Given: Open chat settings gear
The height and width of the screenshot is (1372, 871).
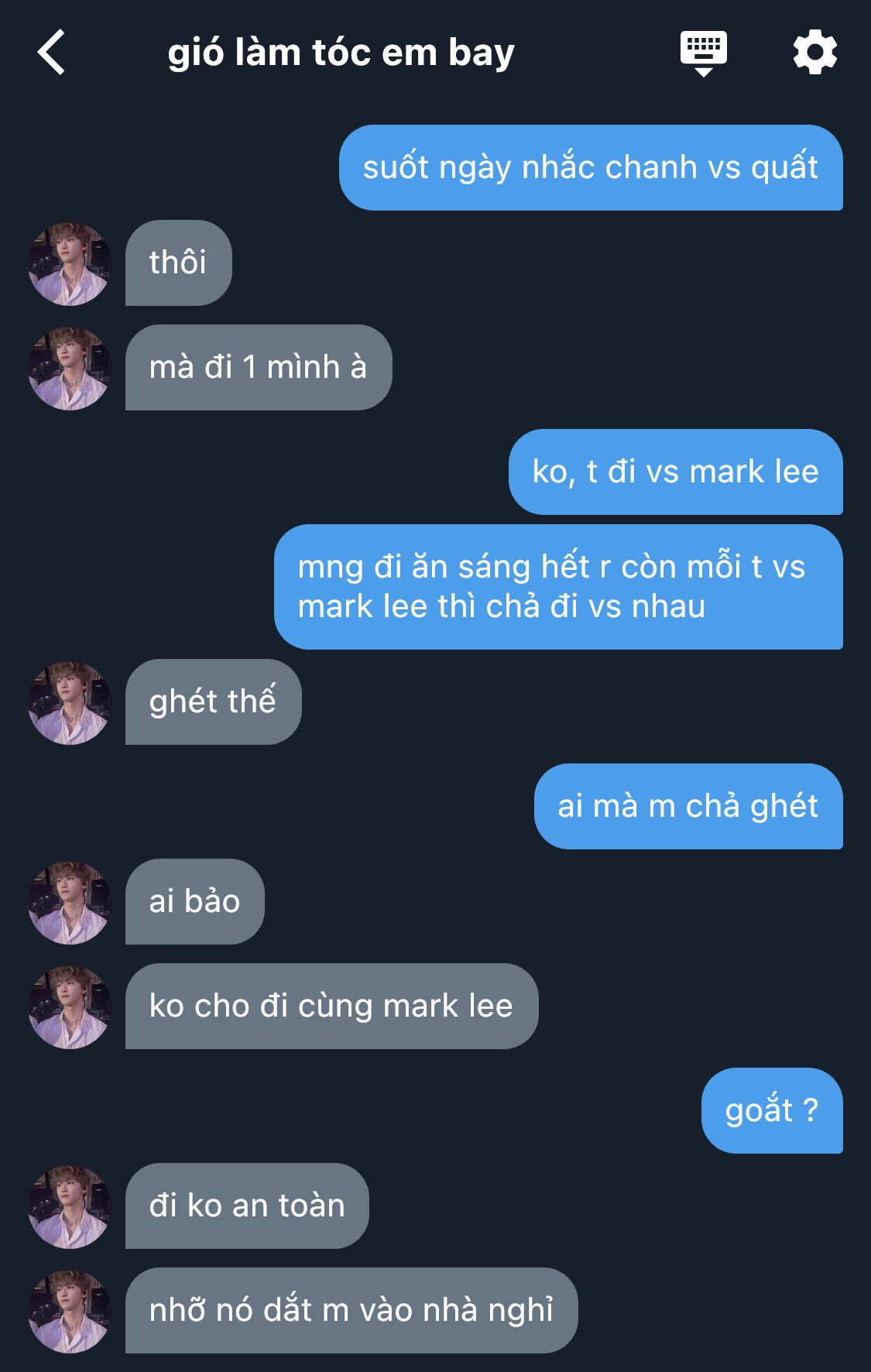Looking at the screenshot, I should point(814,53).
